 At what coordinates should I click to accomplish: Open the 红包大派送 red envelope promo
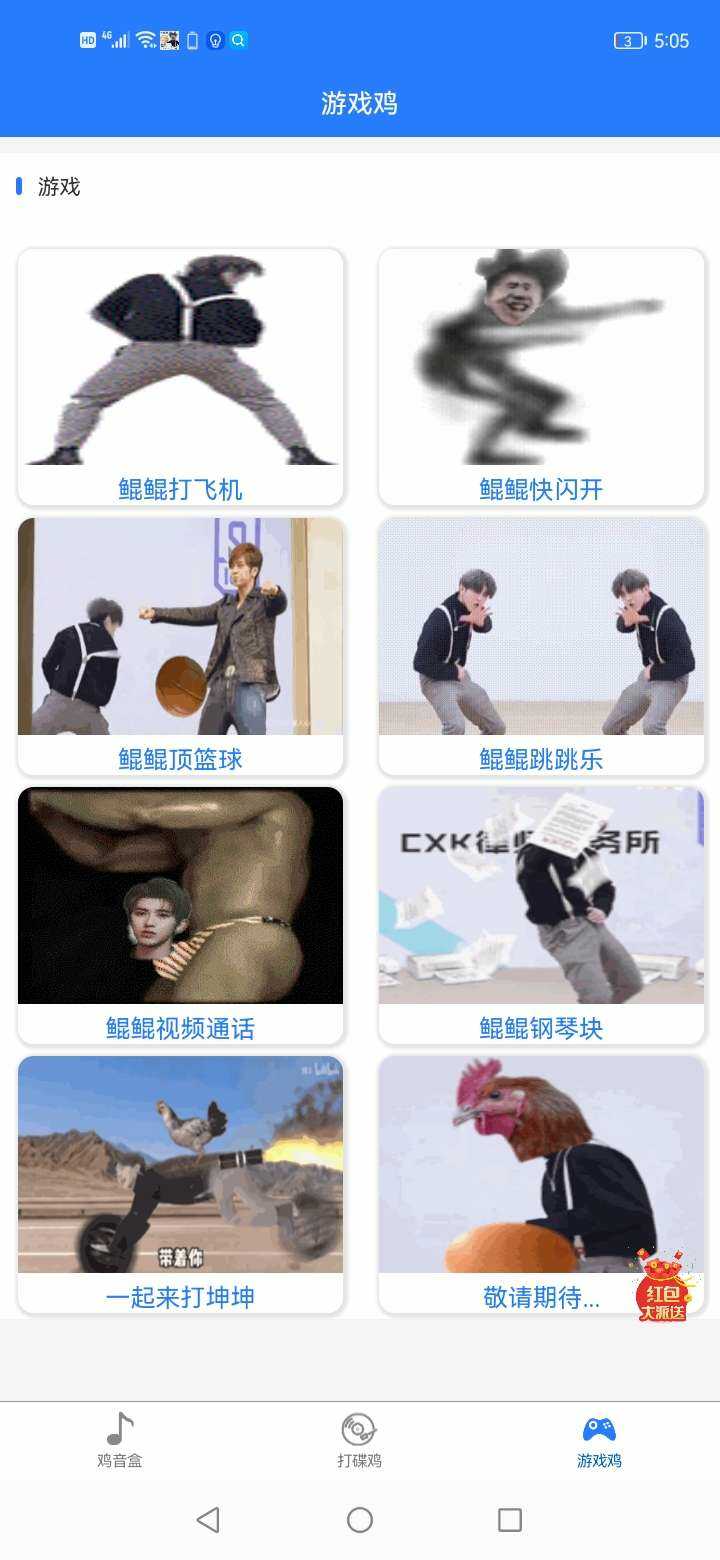tap(663, 1286)
